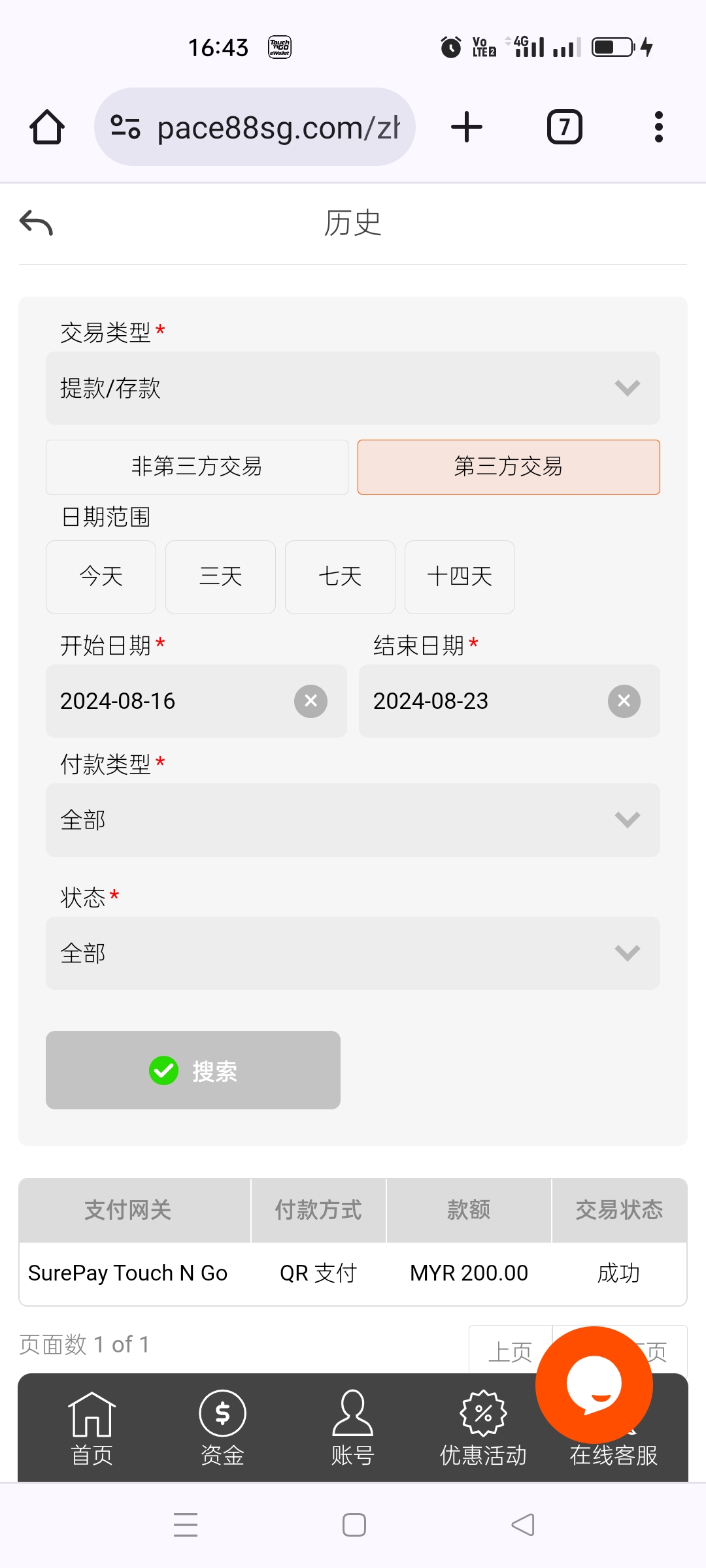Open the 账号 tab
Screen dimensions: 706x1568
coord(352,1428)
